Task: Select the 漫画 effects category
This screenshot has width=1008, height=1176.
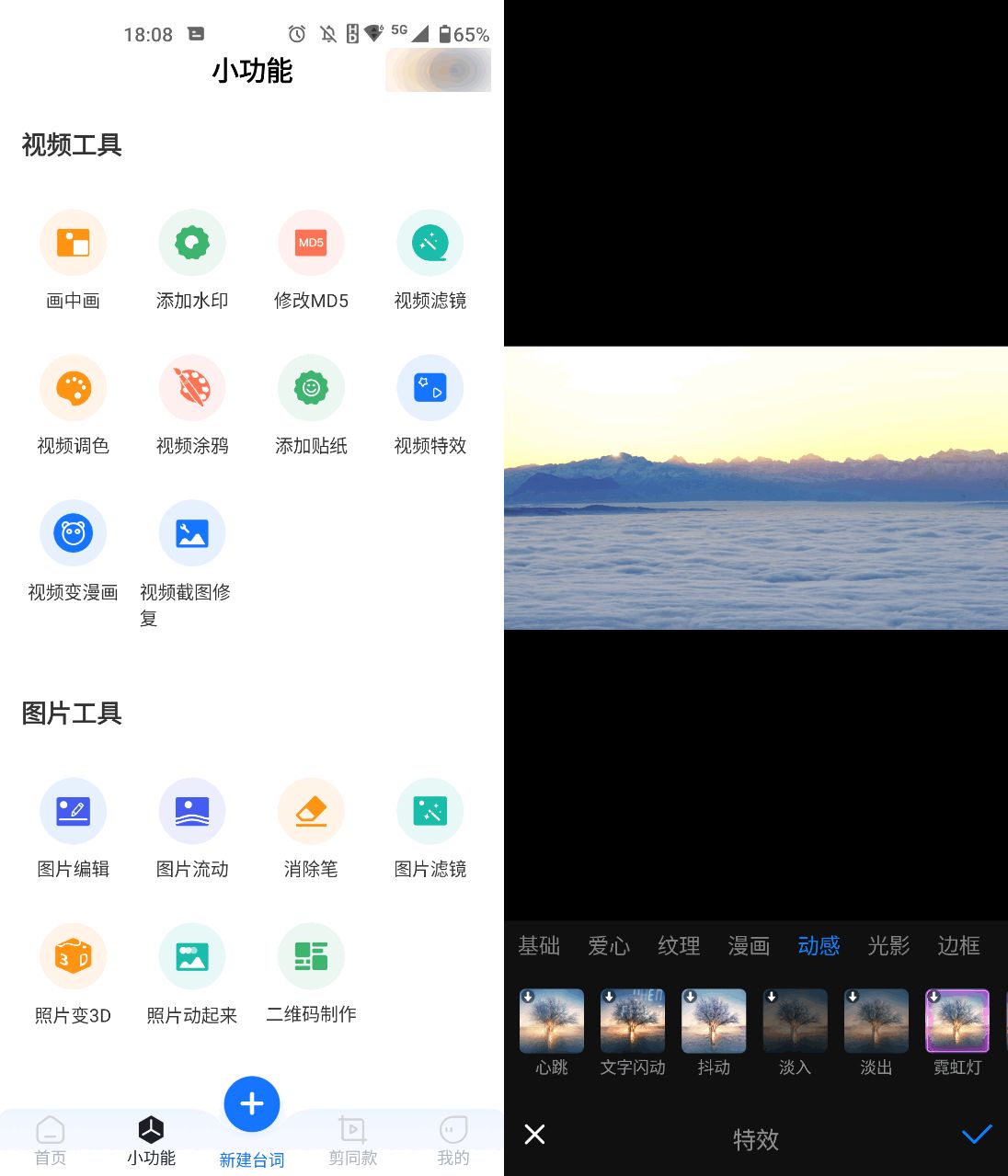Action: [x=748, y=945]
